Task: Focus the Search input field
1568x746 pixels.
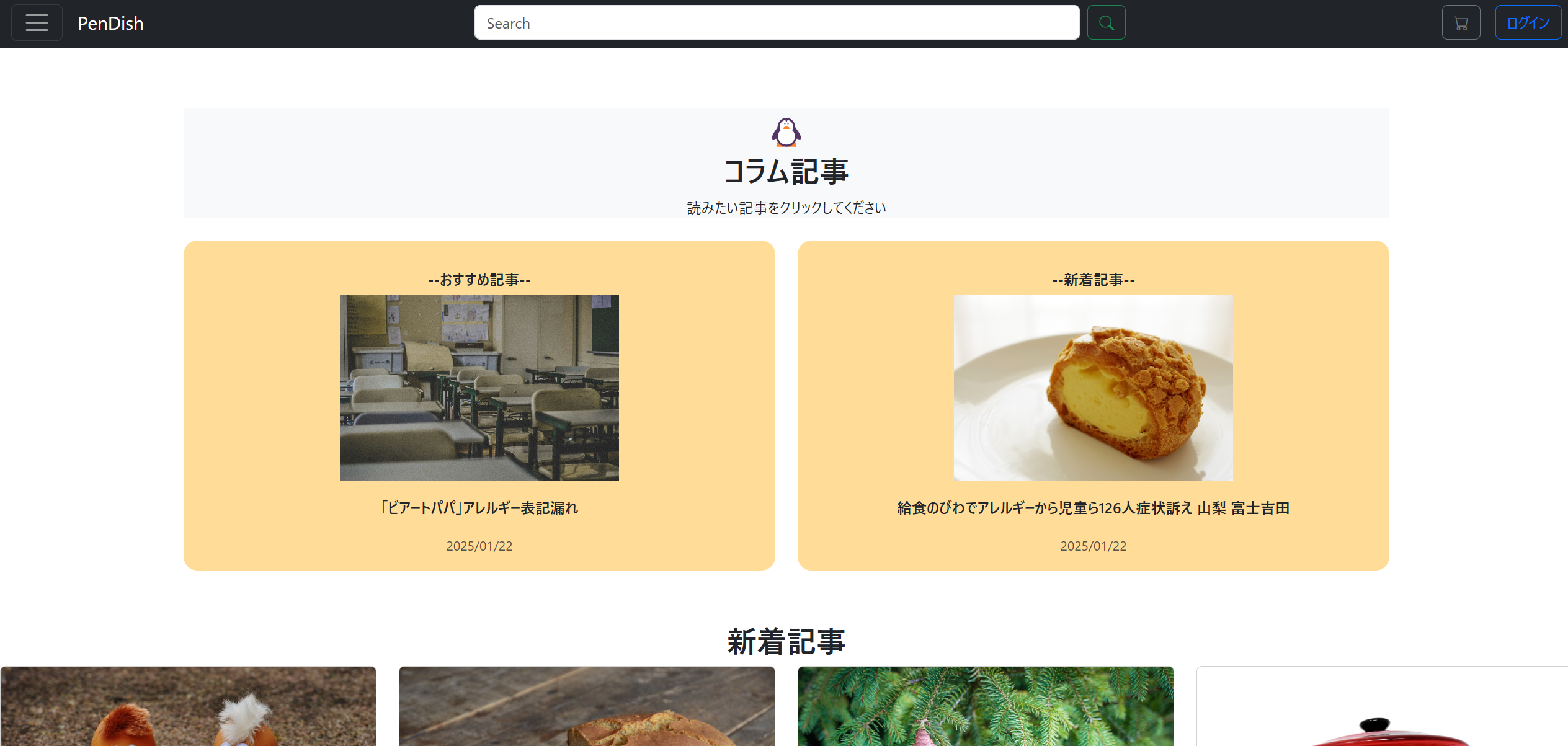Action: click(776, 23)
